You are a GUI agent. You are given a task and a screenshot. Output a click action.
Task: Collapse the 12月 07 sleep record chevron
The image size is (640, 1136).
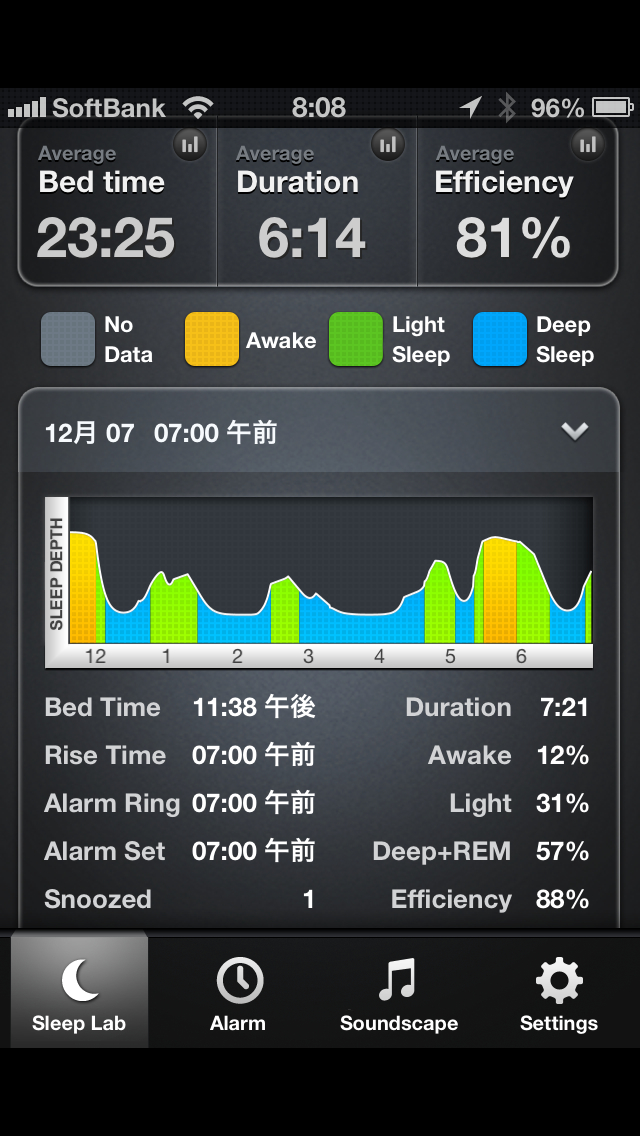pyautogui.click(x=574, y=431)
